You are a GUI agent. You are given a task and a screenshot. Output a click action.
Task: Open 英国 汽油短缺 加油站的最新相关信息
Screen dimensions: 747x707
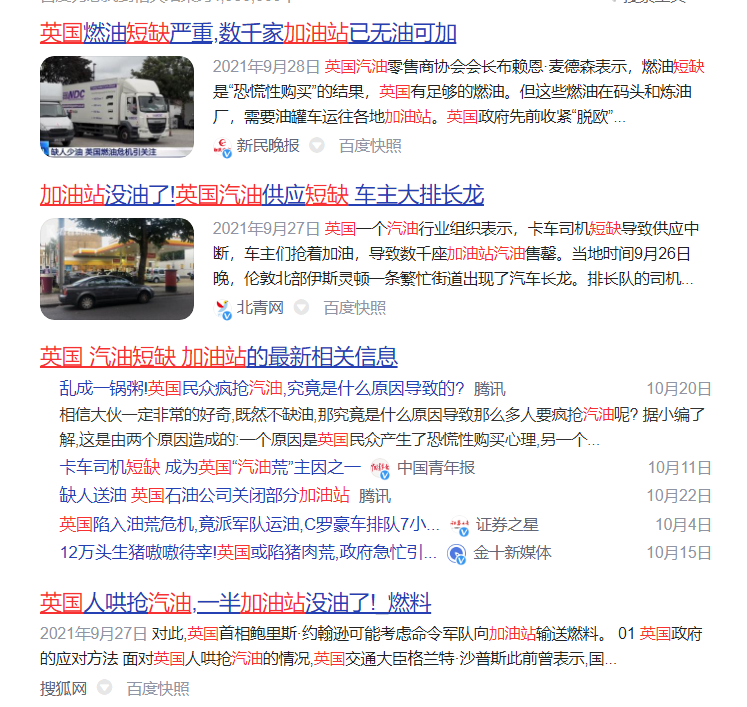pyautogui.click(x=218, y=356)
